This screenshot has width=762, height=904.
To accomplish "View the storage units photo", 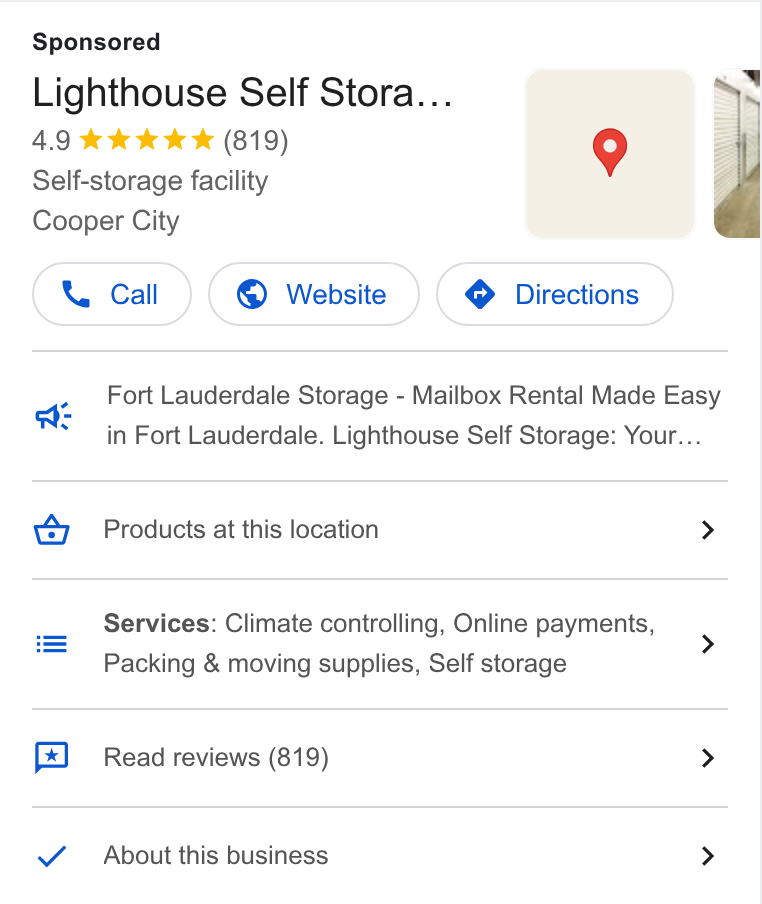I will point(737,154).
